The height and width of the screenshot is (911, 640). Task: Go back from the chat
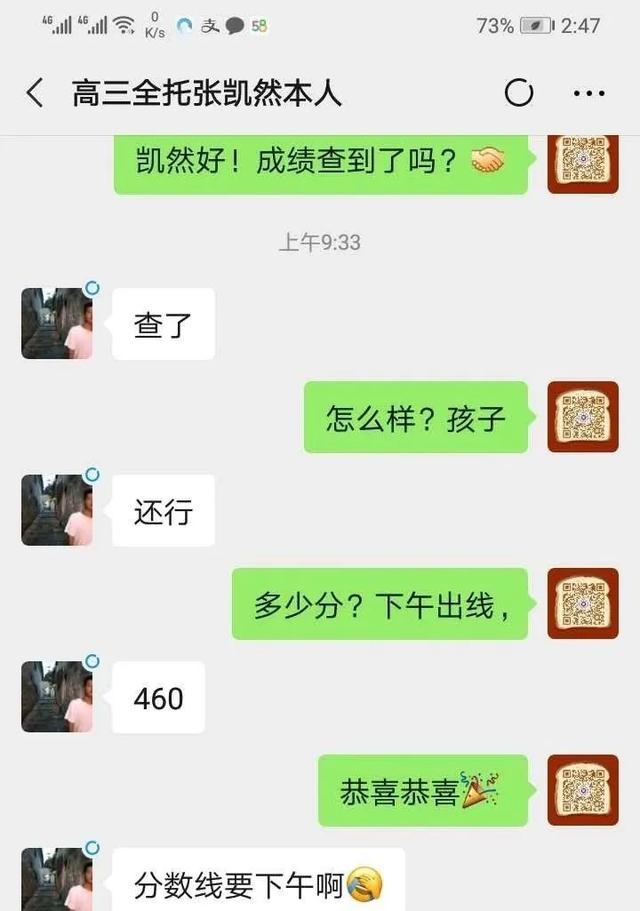(35, 93)
